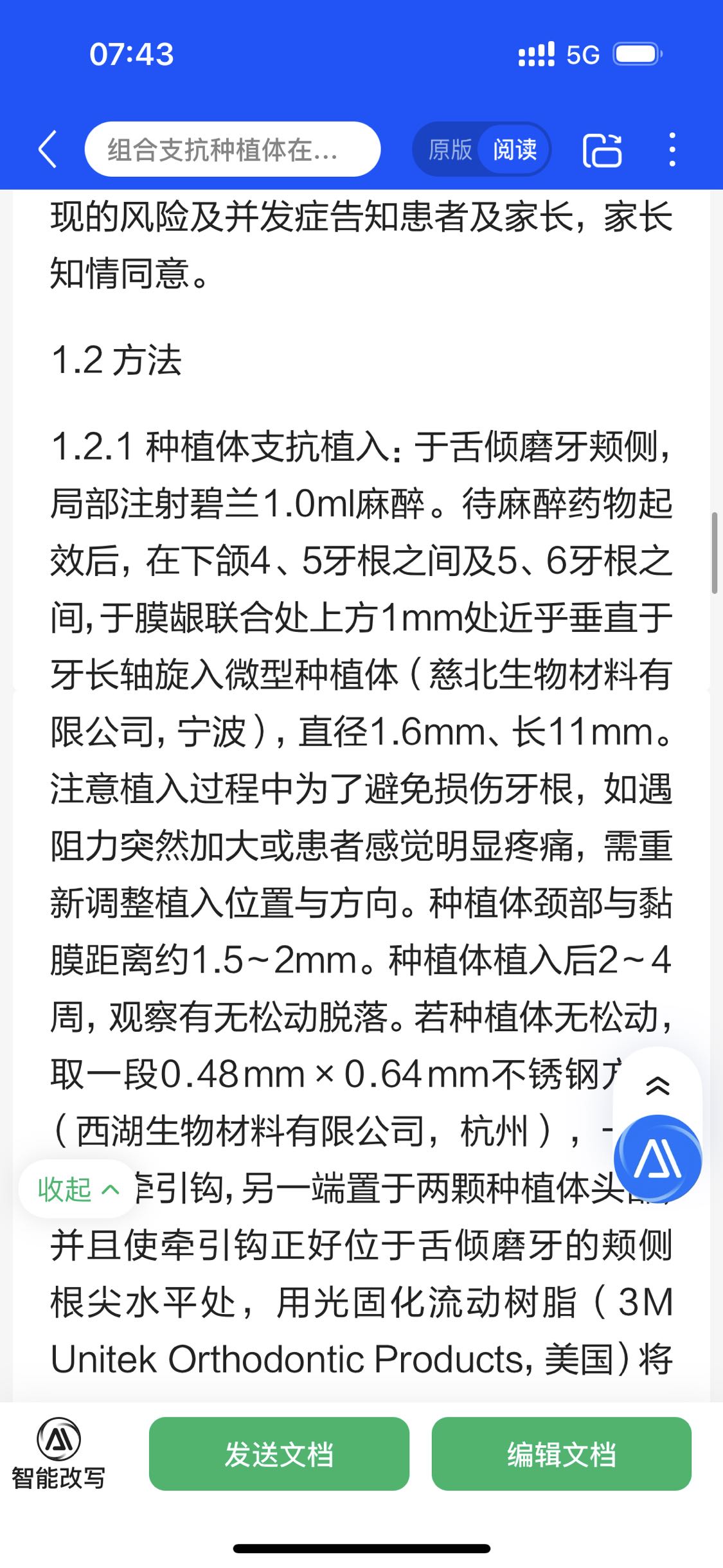This screenshot has width=723, height=1568.
Task: Open the rotate/share screen icon
Action: pyautogui.click(x=602, y=150)
